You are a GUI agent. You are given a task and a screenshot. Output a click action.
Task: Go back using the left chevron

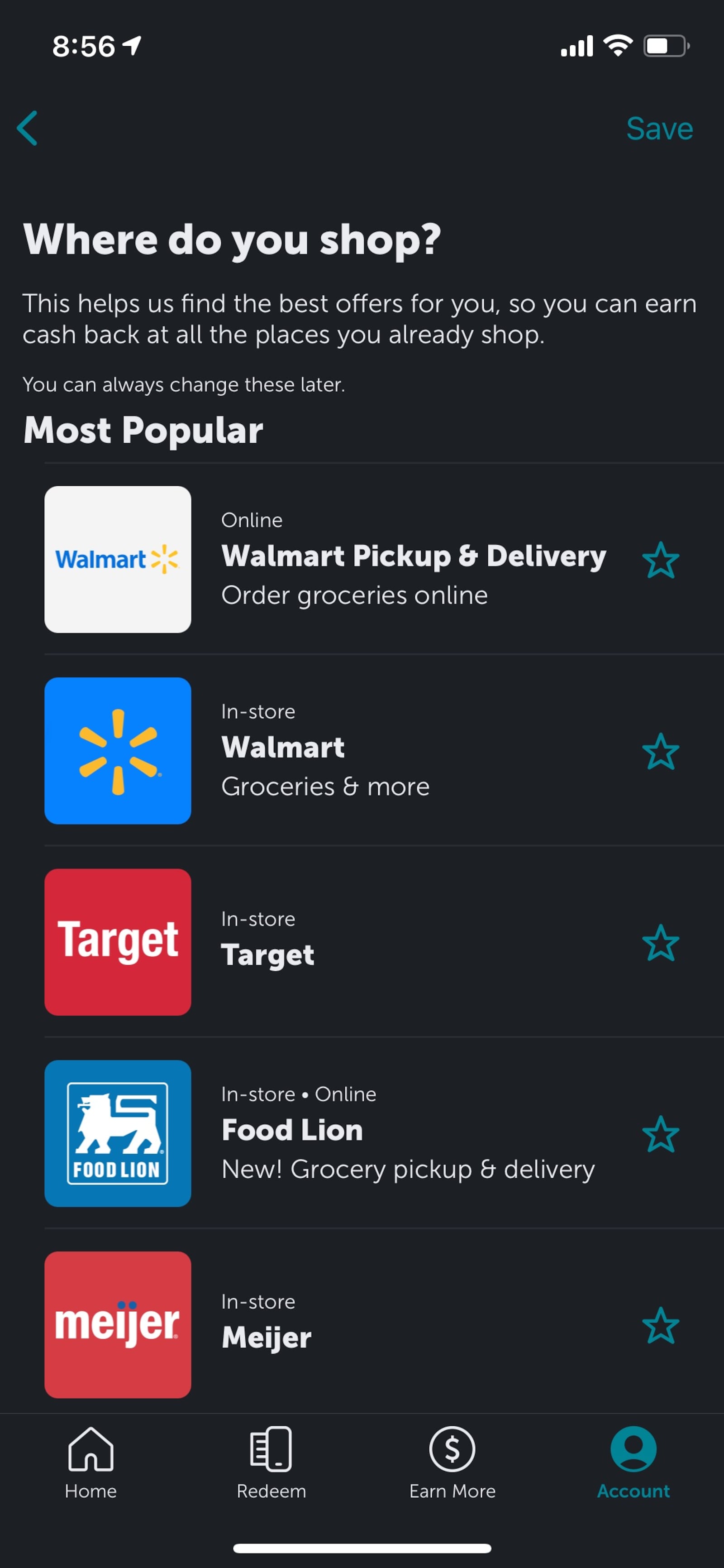click(x=28, y=128)
